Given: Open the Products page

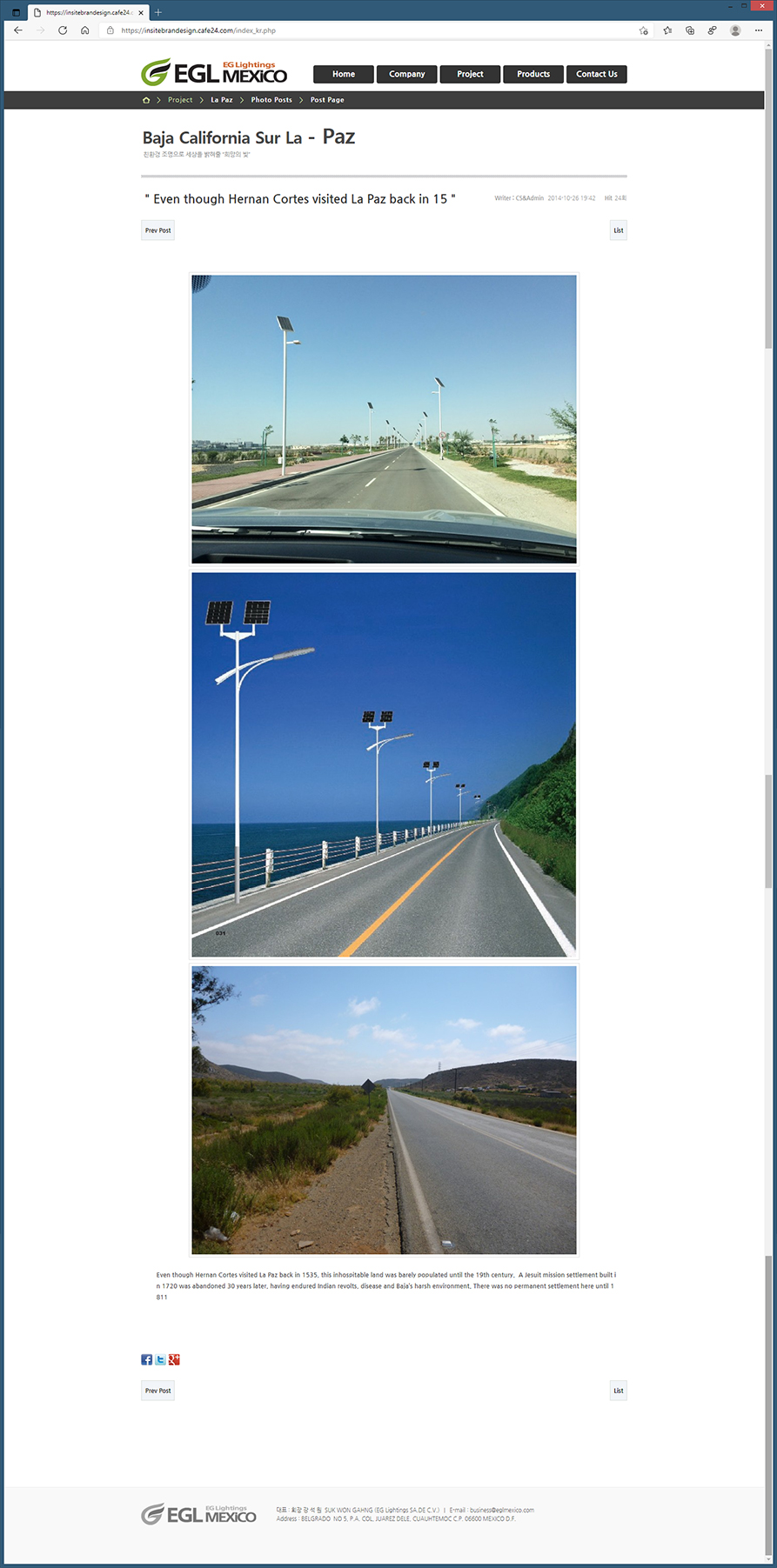Looking at the screenshot, I should click(x=533, y=74).
